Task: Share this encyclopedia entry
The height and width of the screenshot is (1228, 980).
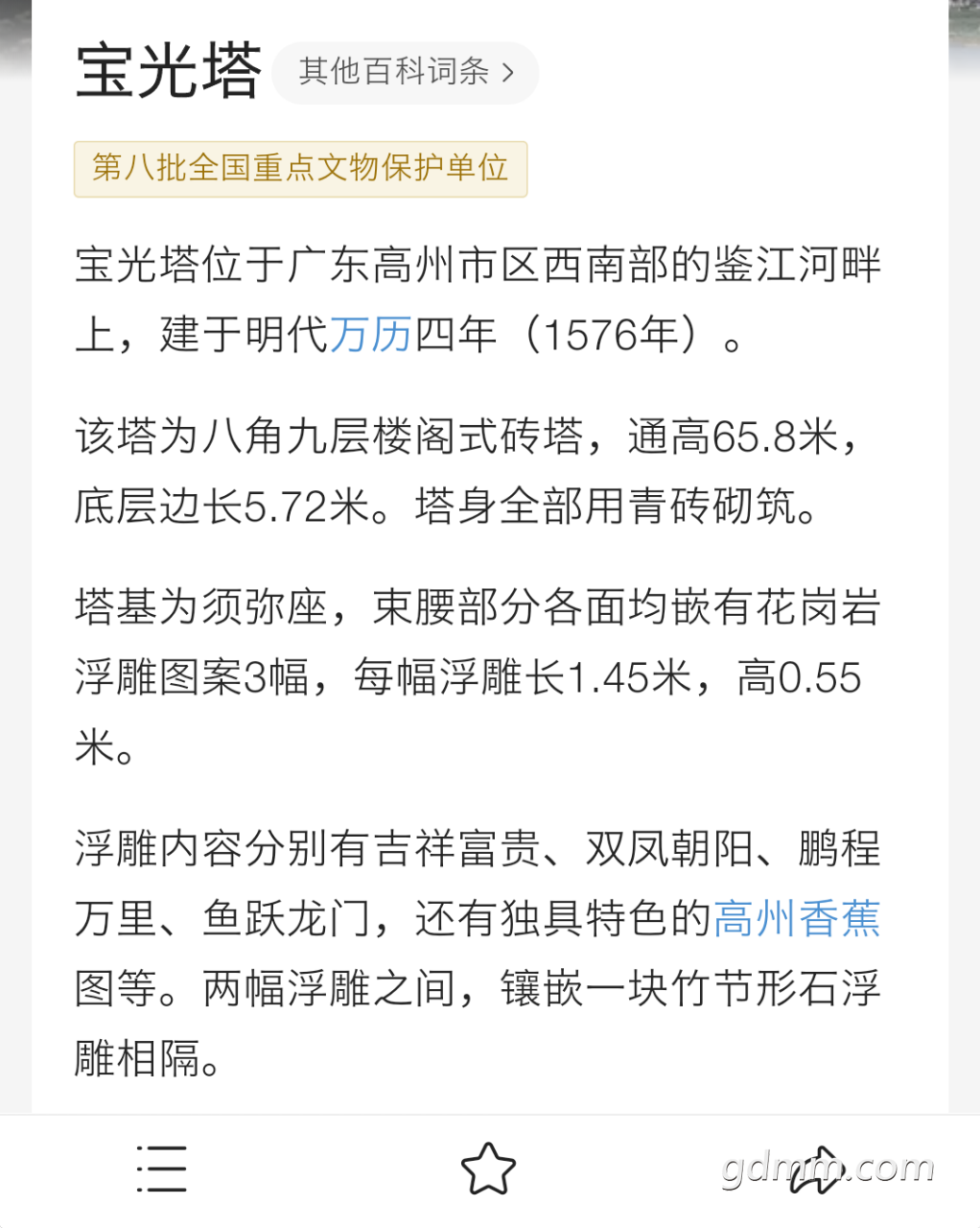Action: [x=813, y=1169]
